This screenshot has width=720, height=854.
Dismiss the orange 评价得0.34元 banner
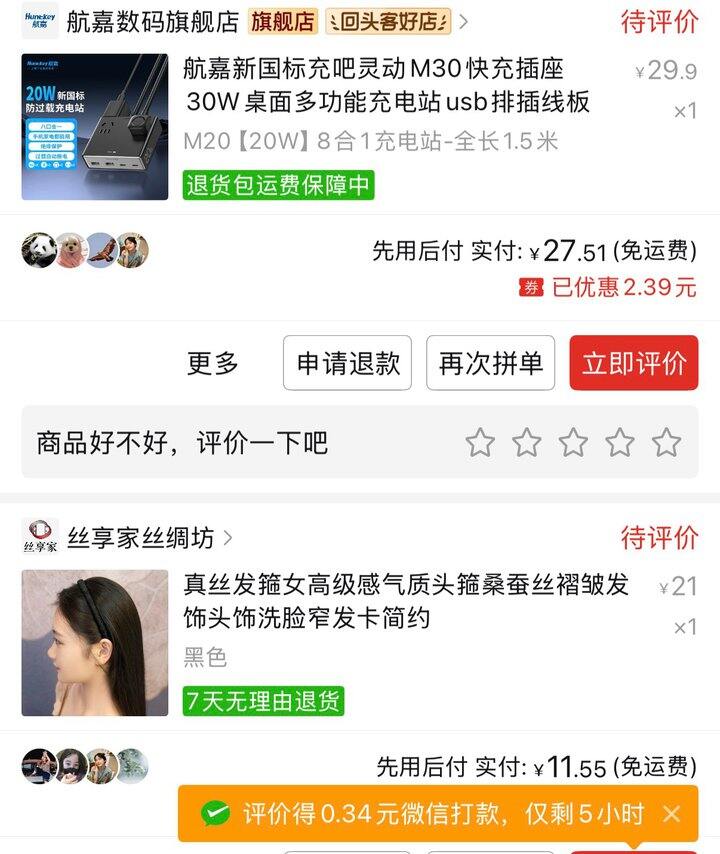(671, 814)
